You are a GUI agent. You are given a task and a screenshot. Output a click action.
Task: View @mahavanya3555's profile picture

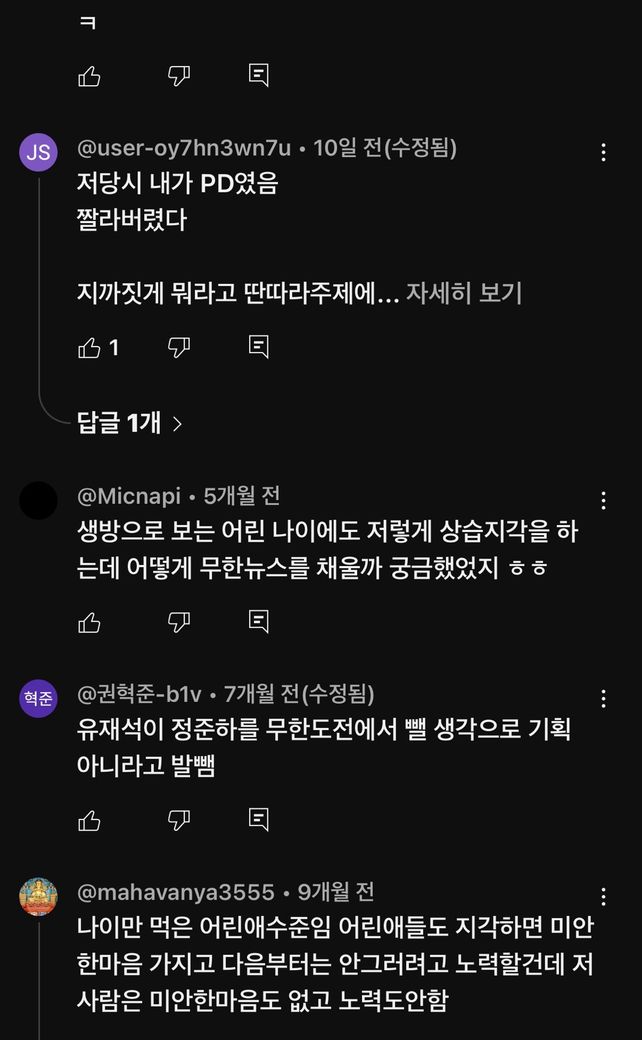(x=38, y=896)
